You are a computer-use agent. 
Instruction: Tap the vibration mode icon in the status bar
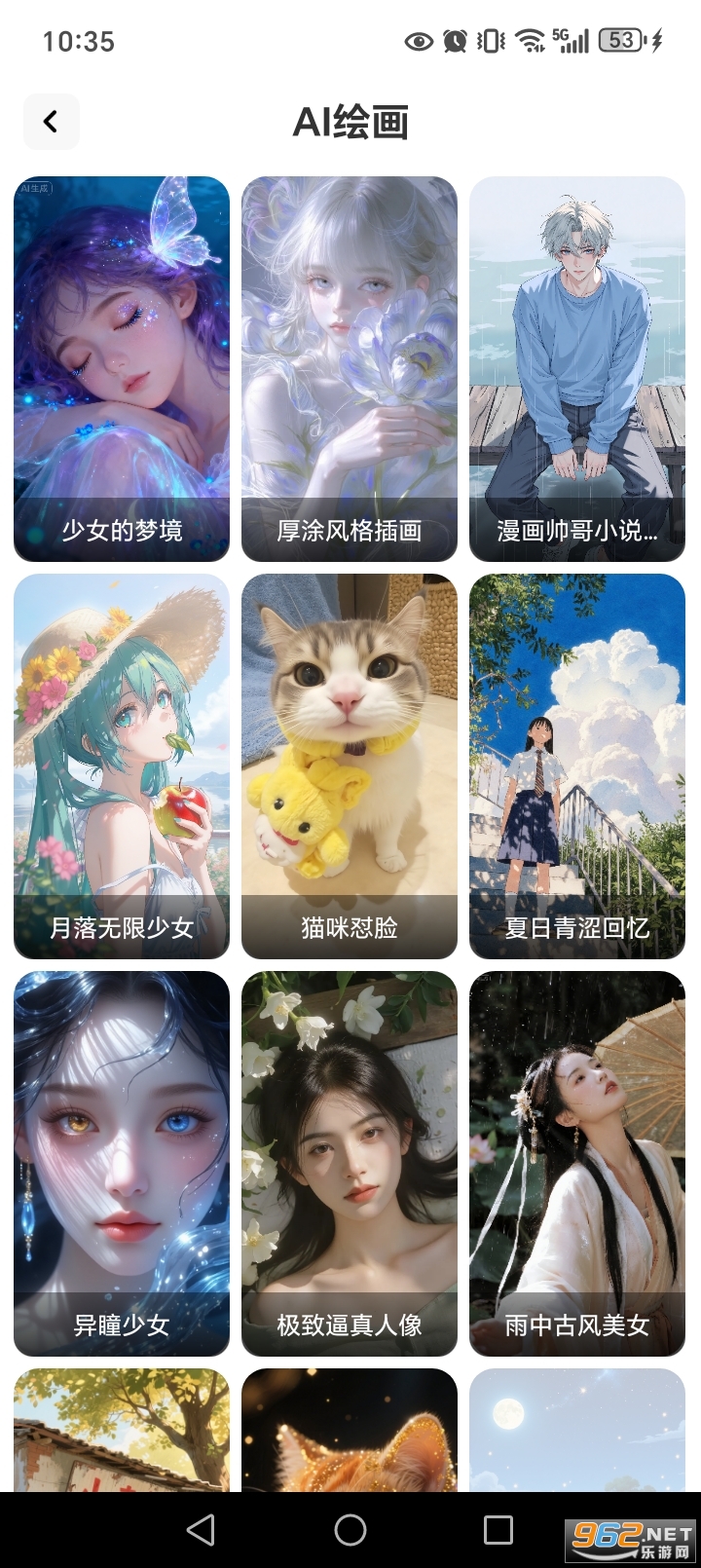[490, 41]
